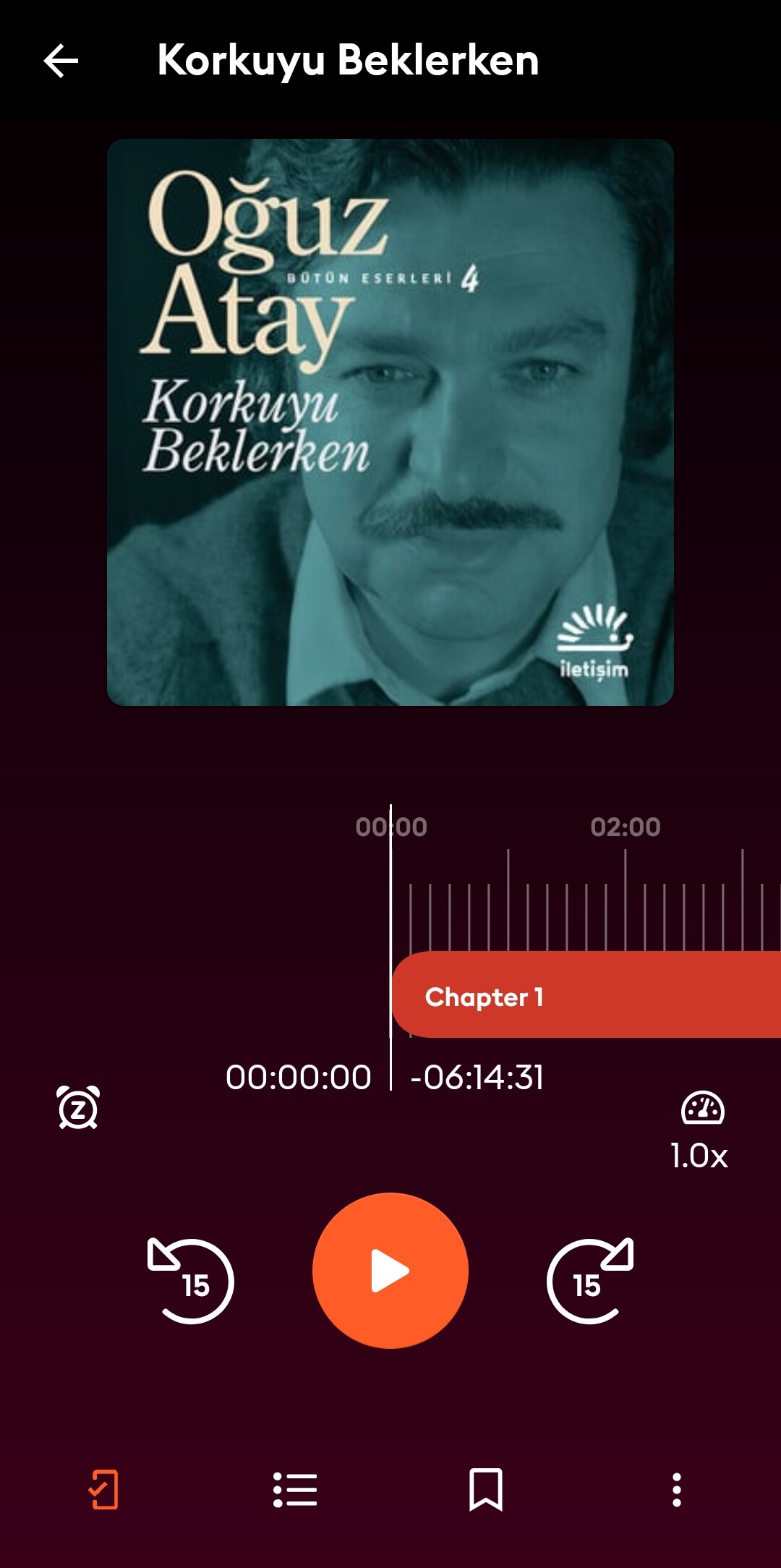Start playback with the orange play button
This screenshot has width=781, height=1568.
pyautogui.click(x=390, y=1271)
